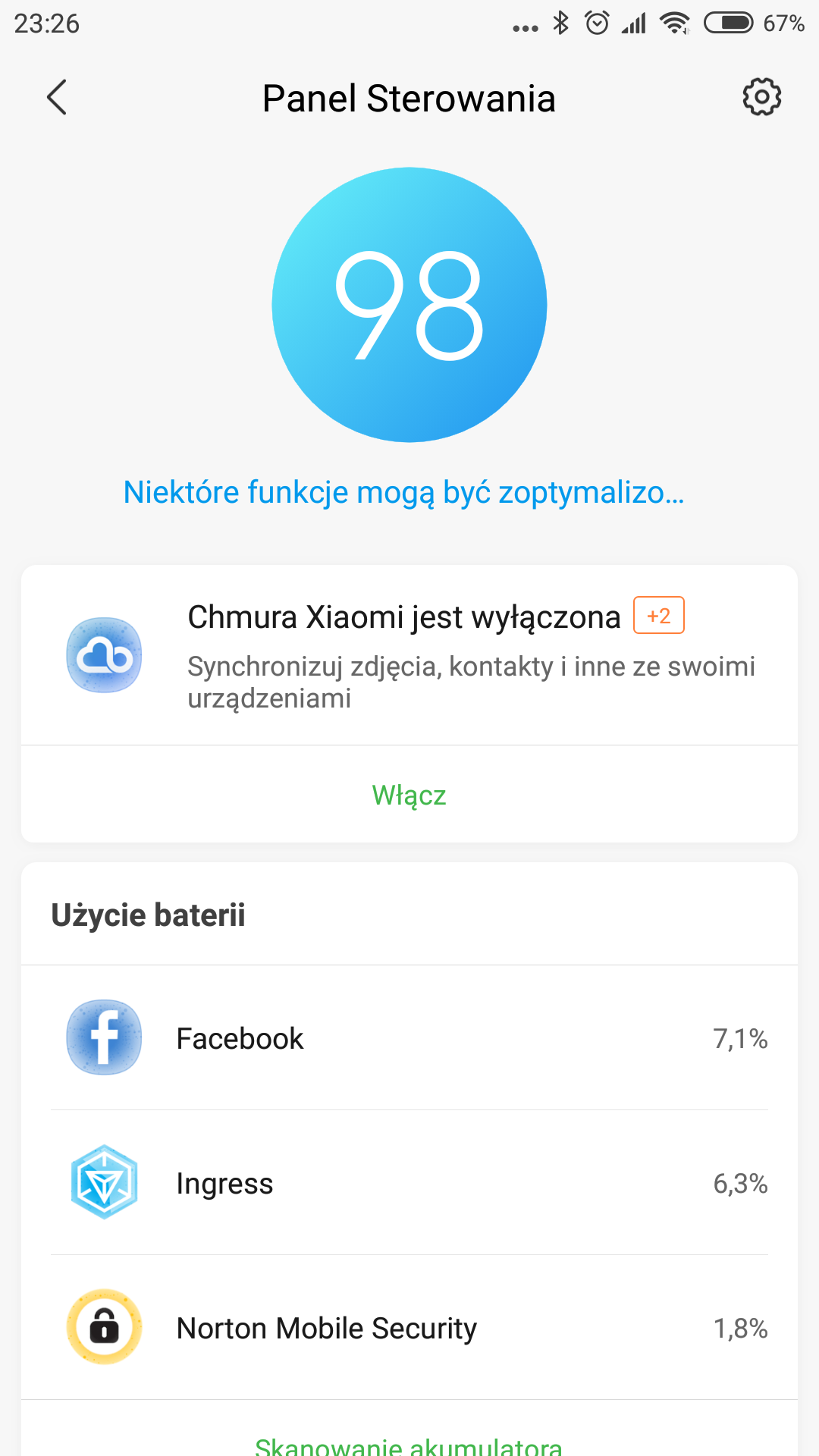Open the 'Niektóre funkcje mogą być zoptymalizo…' link
The width and height of the screenshot is (819, 1456).
(x=404, y=492)
